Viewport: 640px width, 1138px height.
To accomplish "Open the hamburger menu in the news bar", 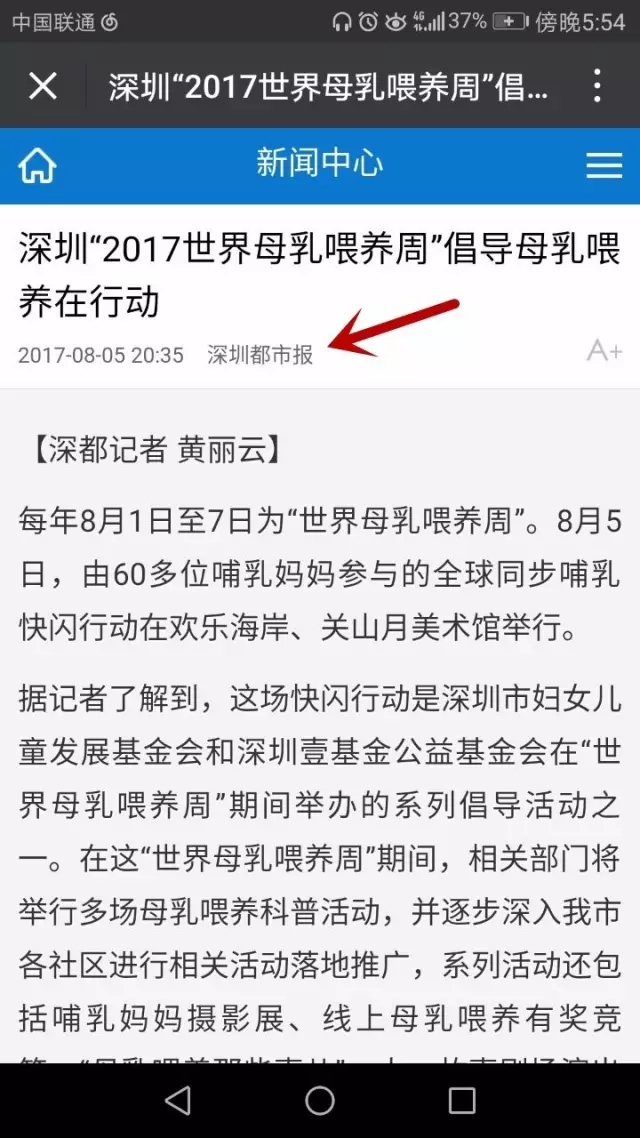I will (x=604, y=165).
